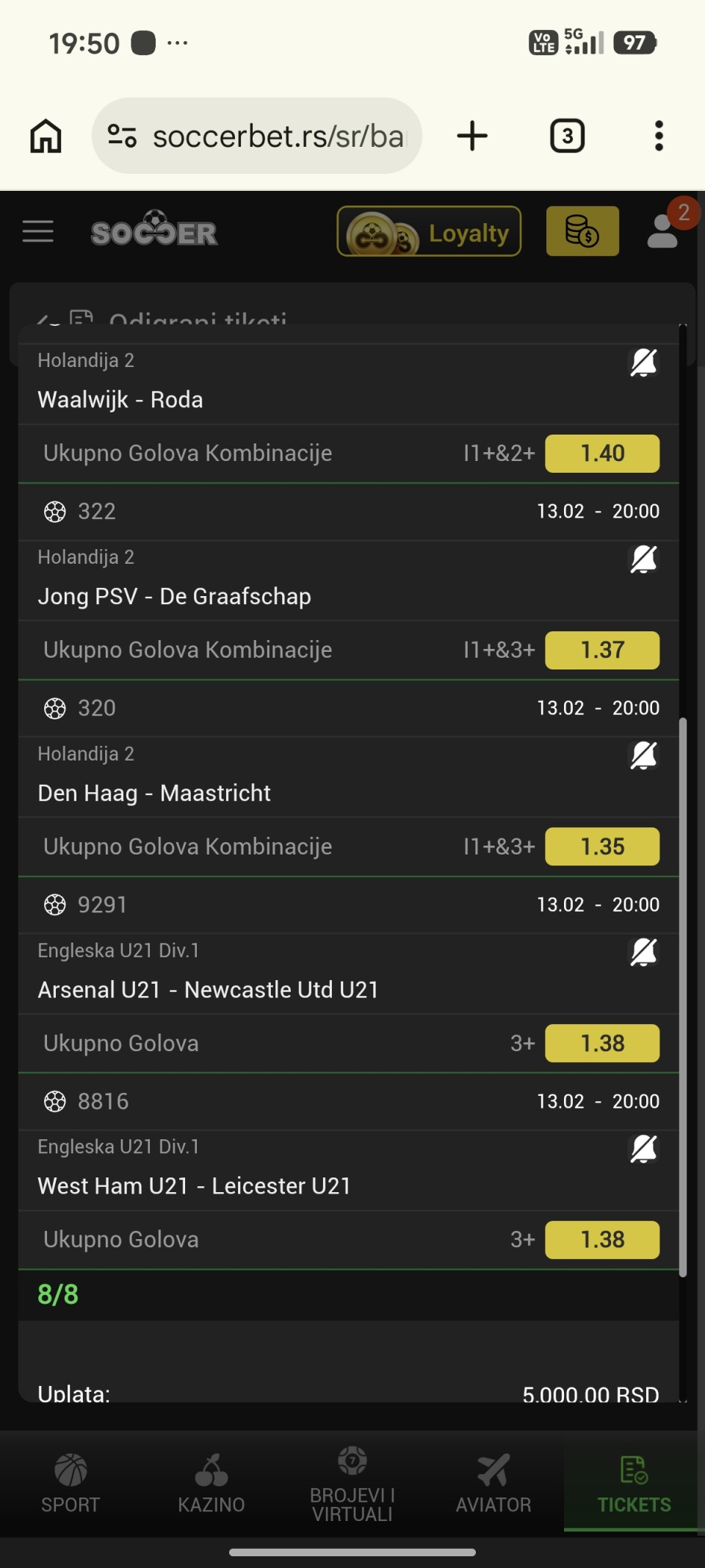The height and width of the screenshot is (1568, 705).
Task: Tap the browser address bar
Action: click(278, 137)
